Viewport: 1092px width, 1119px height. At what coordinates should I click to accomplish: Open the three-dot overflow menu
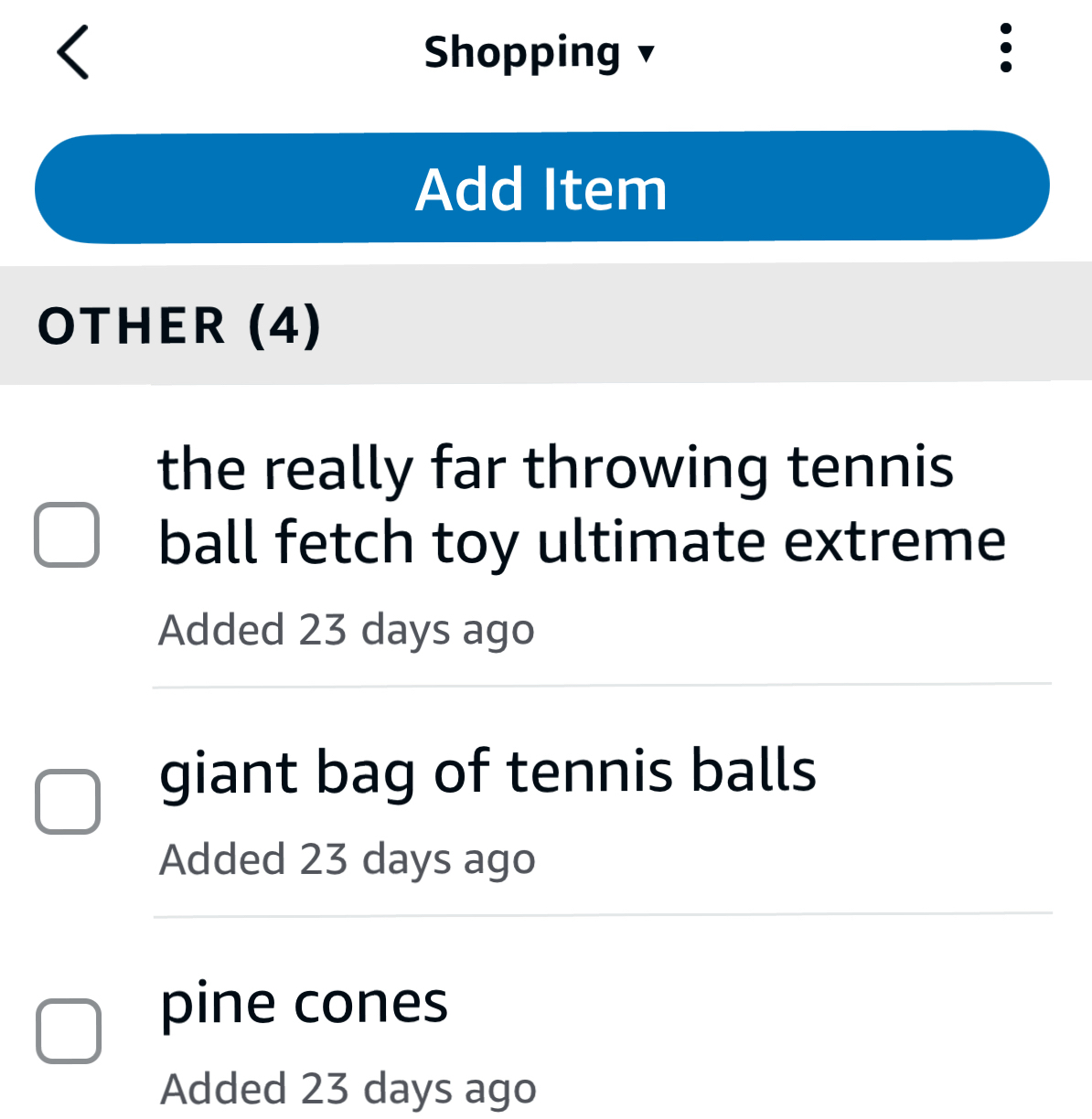point(1005,48)
